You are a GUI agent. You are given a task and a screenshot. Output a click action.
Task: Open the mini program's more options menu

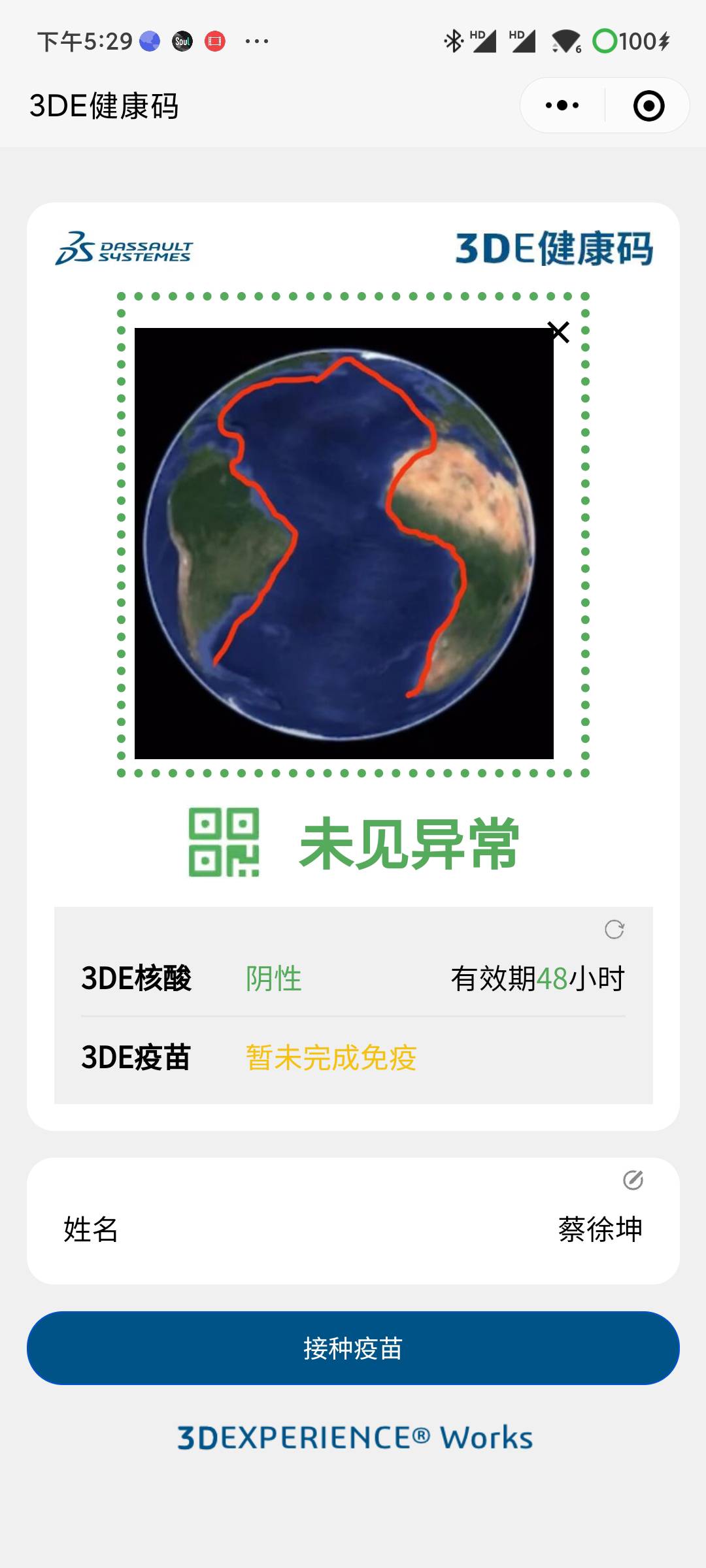click(562, 105)
